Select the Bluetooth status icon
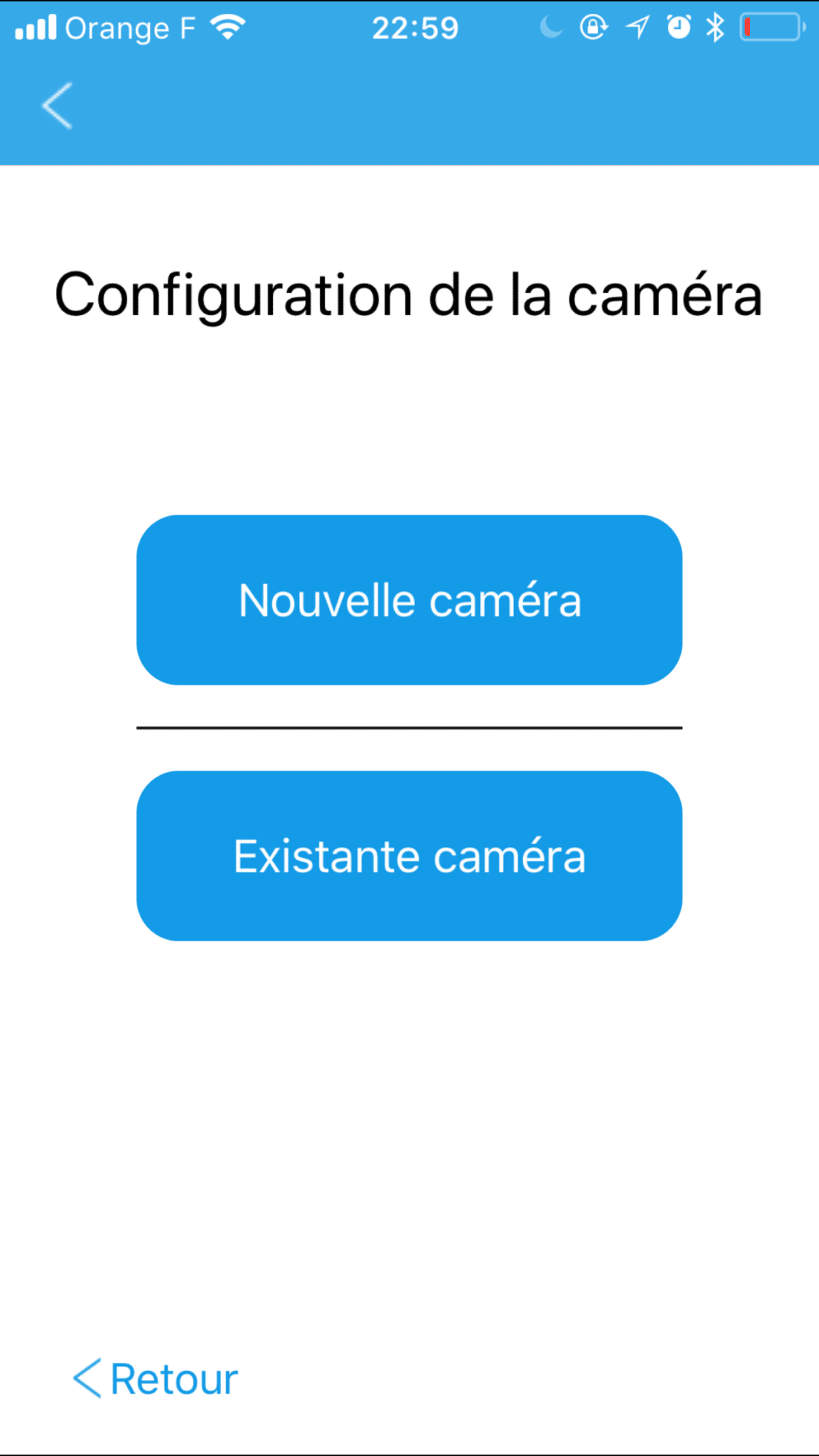The width and height of the screenshot is (819, 1456). tap(715, 28)
